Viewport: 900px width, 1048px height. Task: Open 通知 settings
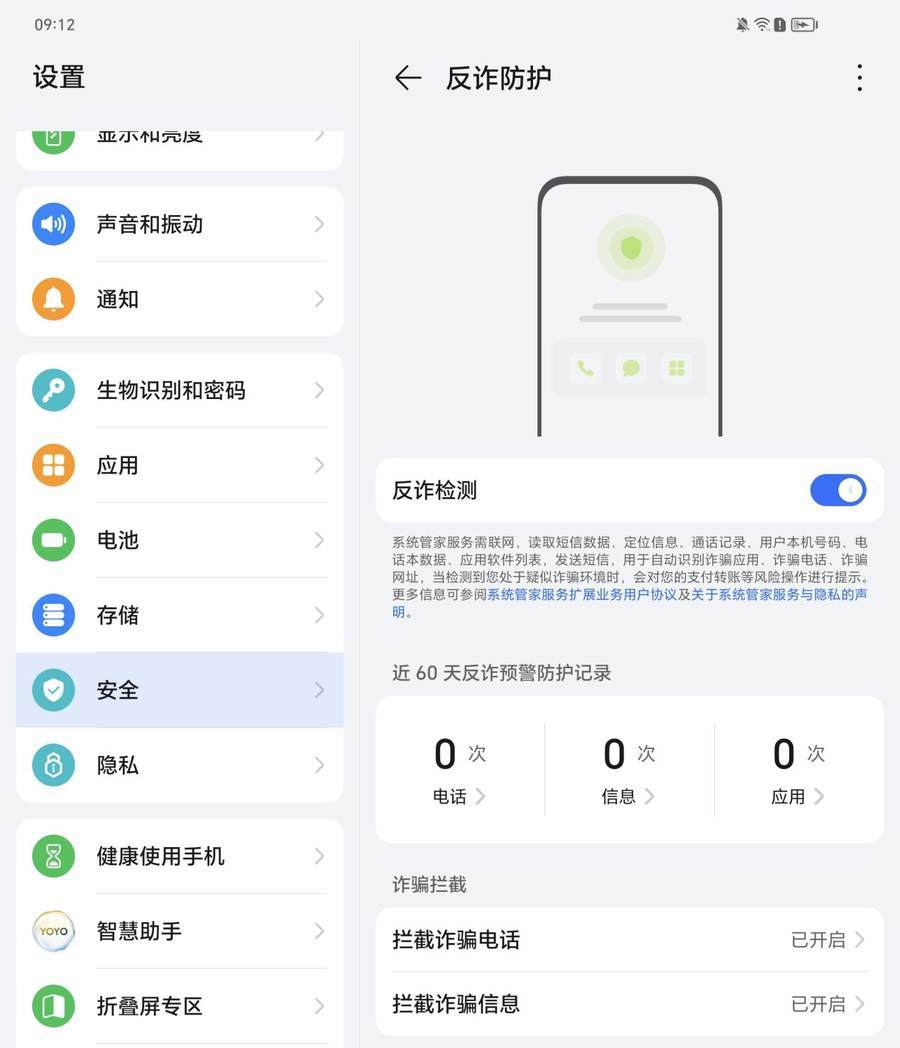[180, 299]
